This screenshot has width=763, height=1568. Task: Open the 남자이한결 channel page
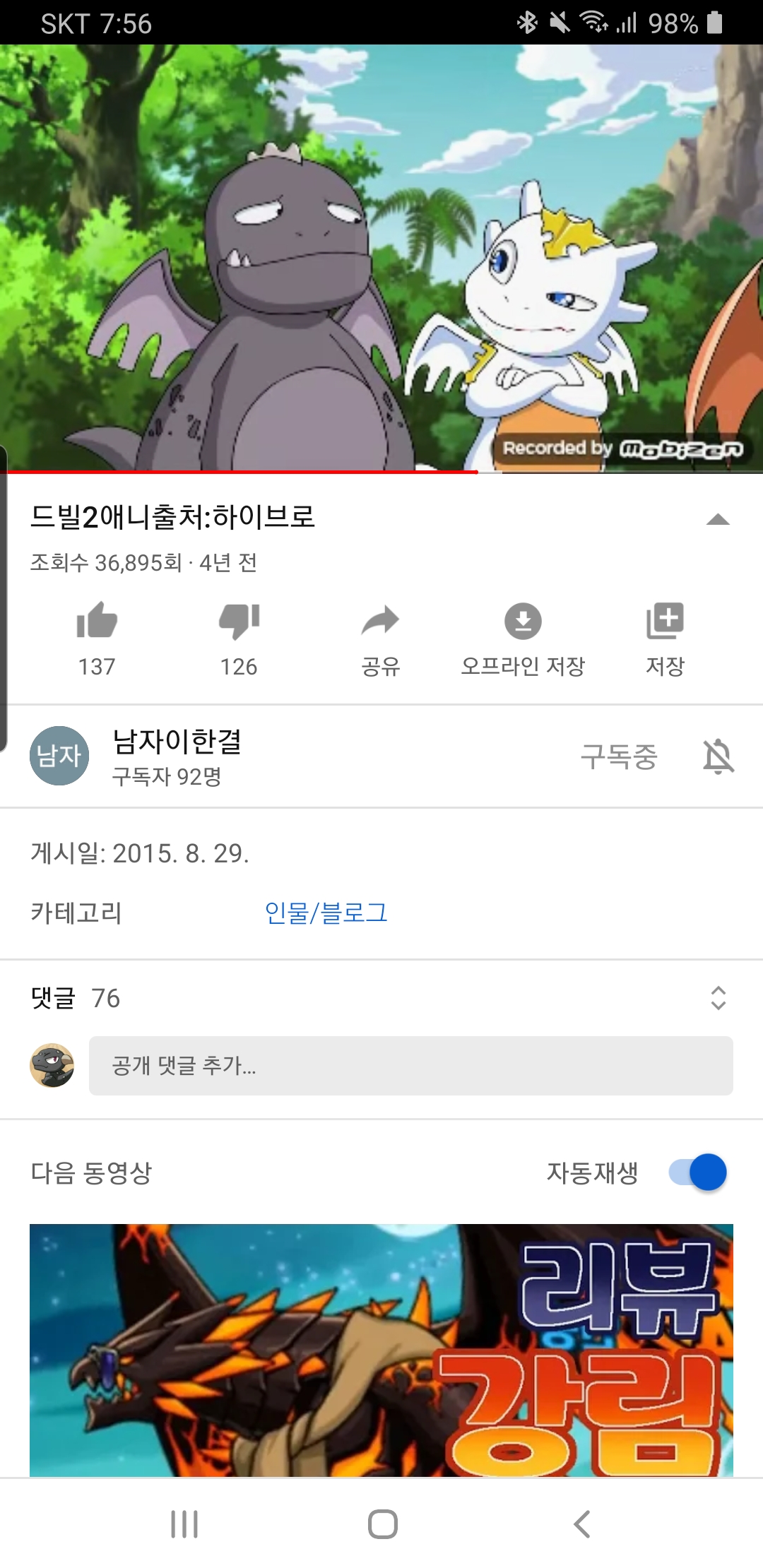pyautogui.click(x=177, y=756)
